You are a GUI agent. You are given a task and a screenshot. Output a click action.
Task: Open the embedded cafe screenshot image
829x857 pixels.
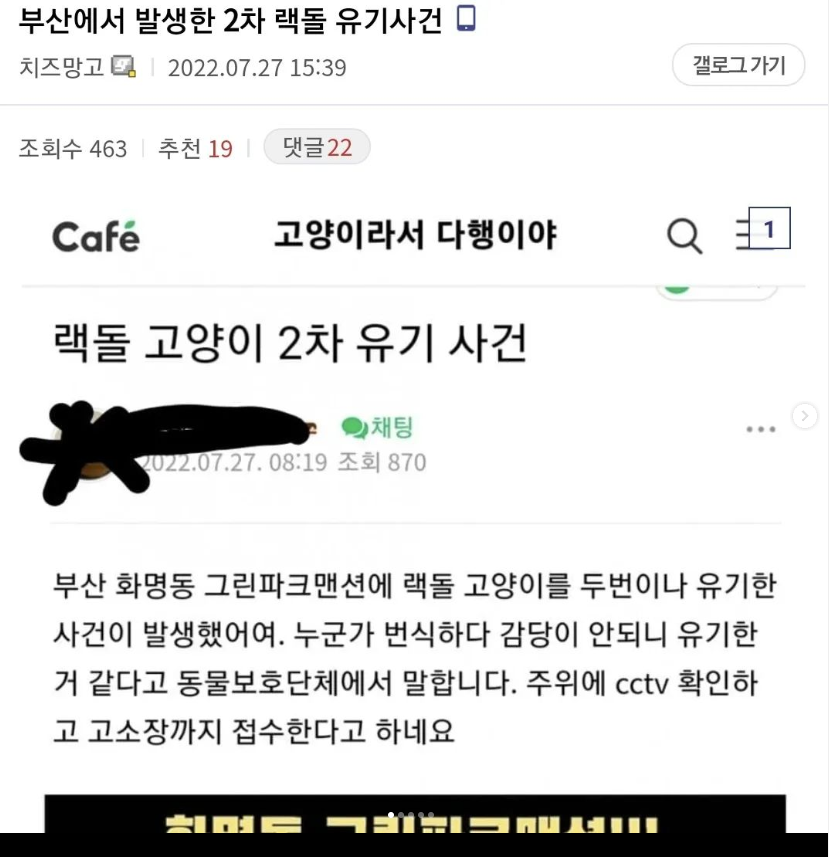414,520
